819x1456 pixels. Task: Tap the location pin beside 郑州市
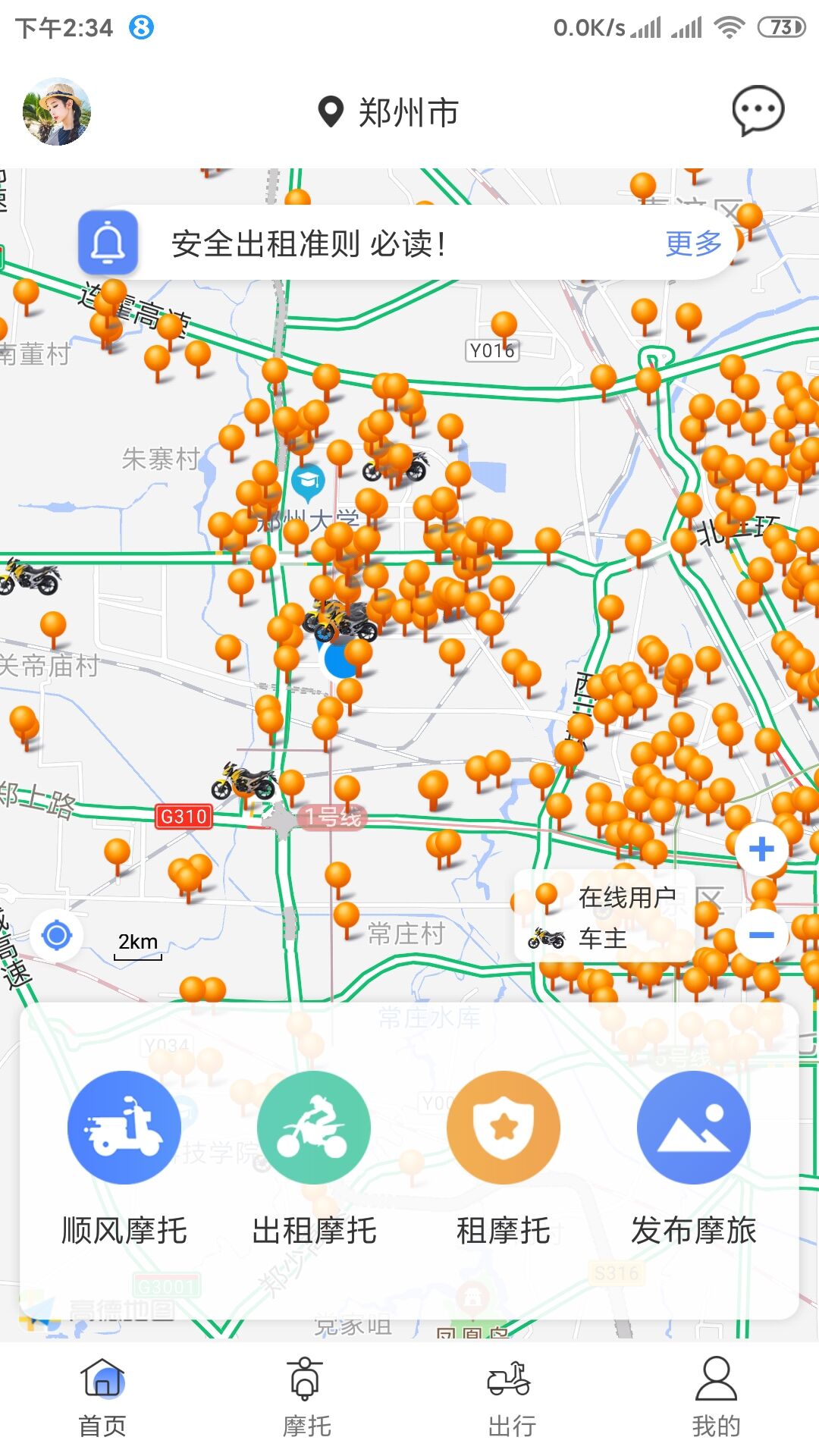pos(331,111)
